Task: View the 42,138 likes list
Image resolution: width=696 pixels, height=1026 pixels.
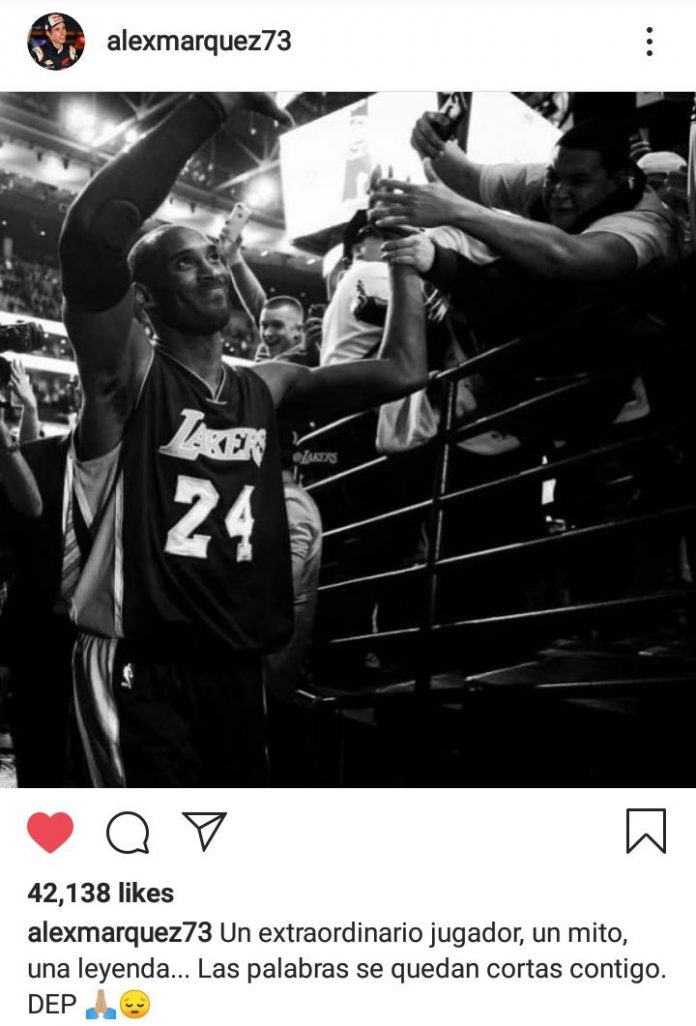Action: 100,893
